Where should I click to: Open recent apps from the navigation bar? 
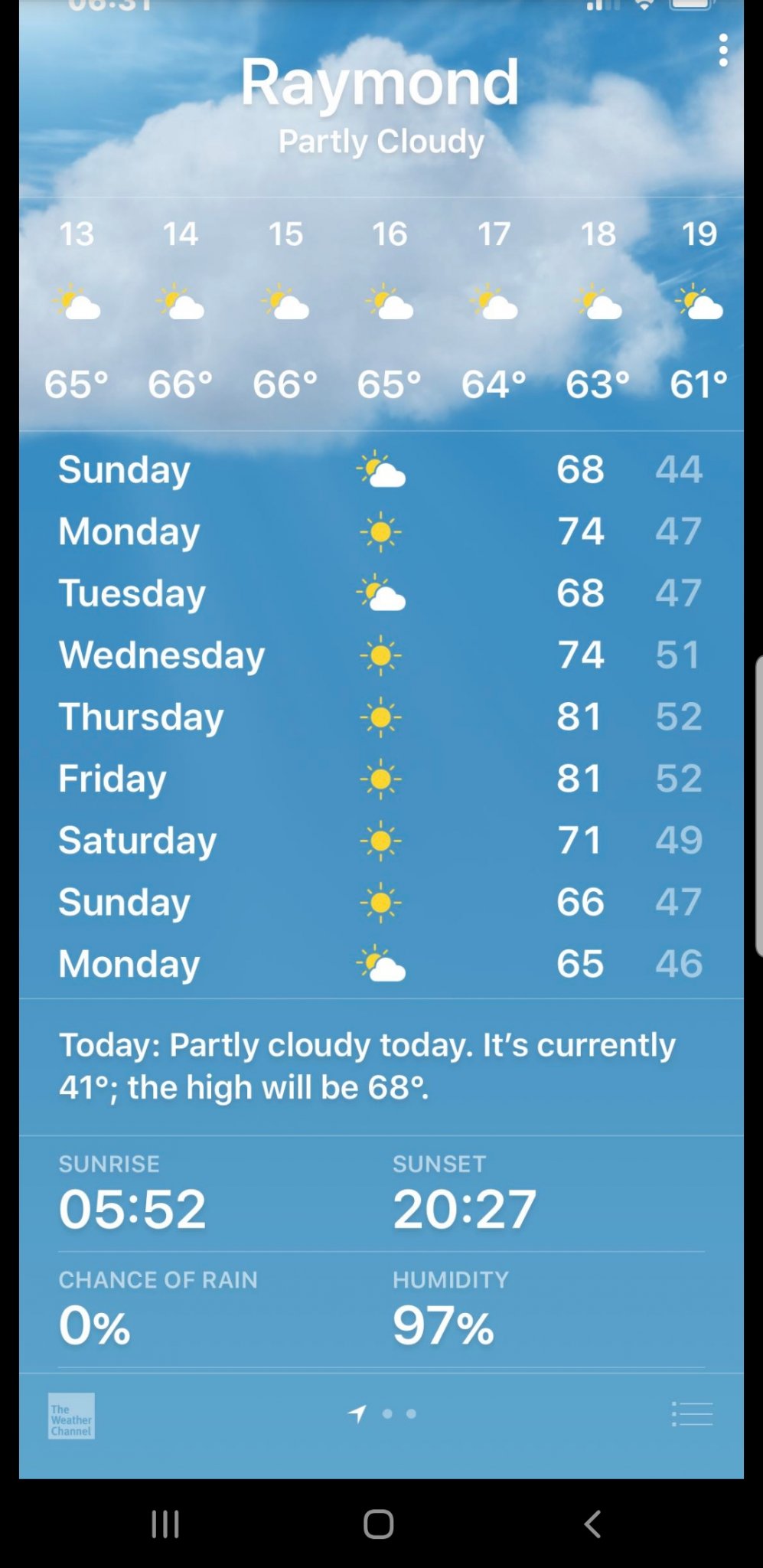point(165,1524)
